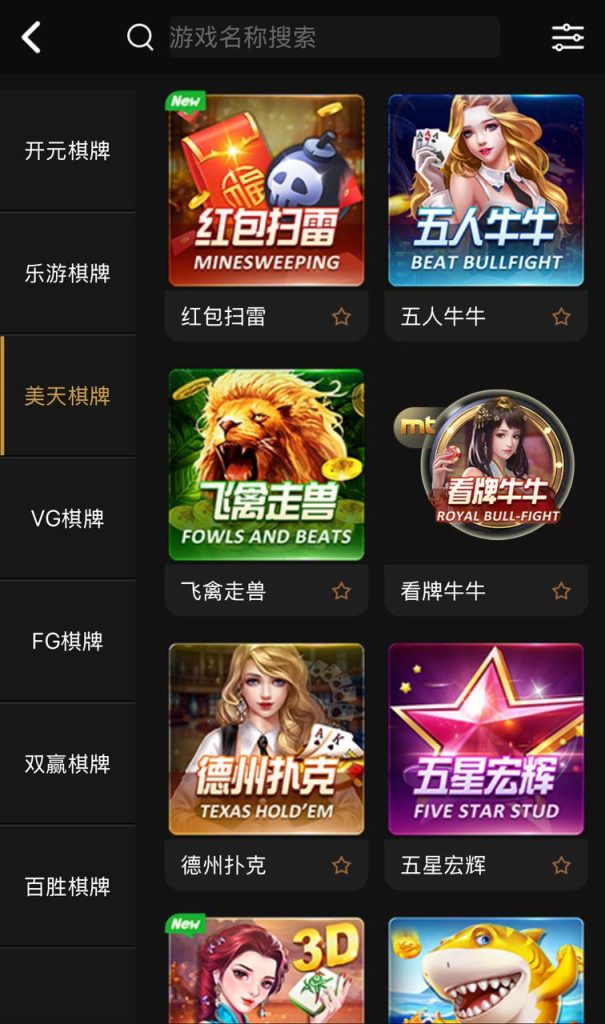Tap the game name search field

pos(333,38)
